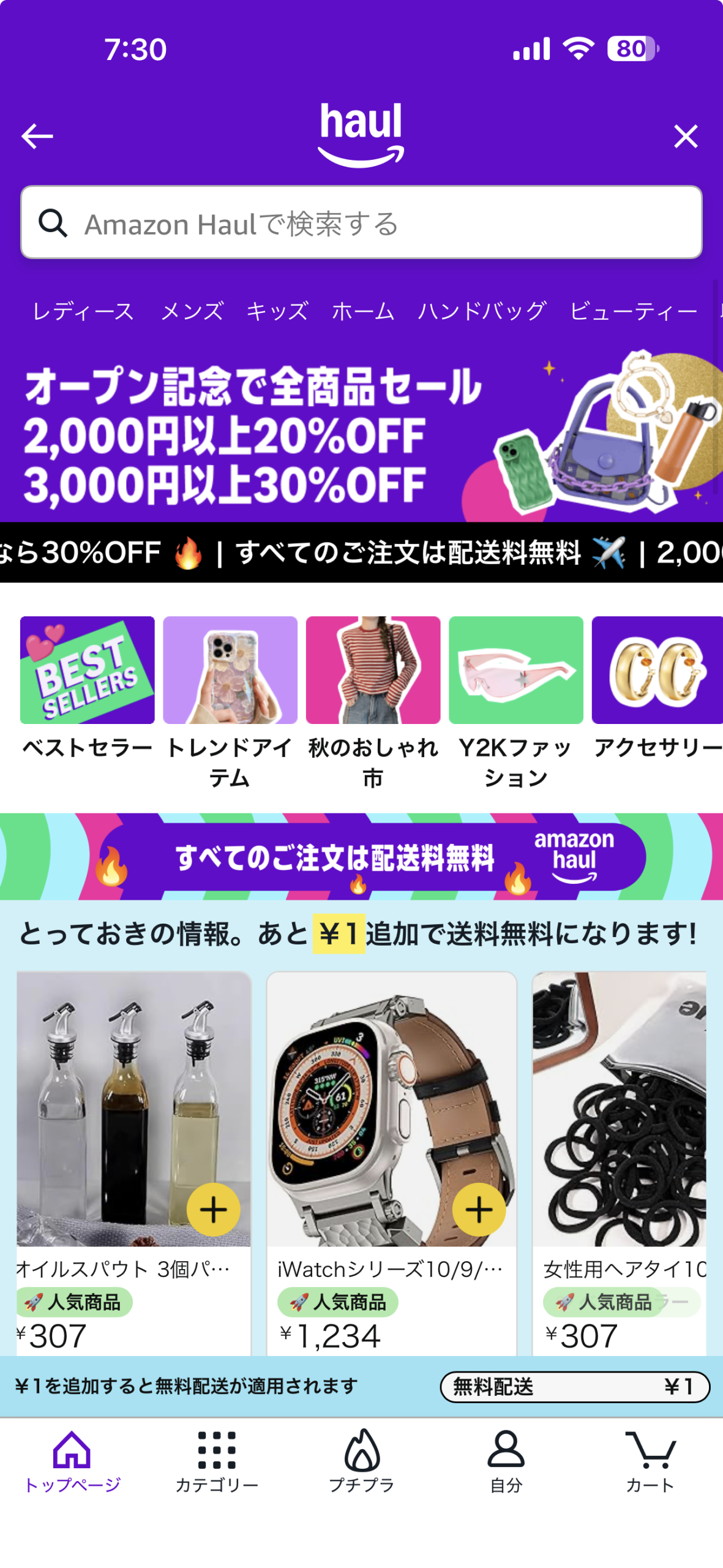Select the ホーム category

[x=363, y=311]
